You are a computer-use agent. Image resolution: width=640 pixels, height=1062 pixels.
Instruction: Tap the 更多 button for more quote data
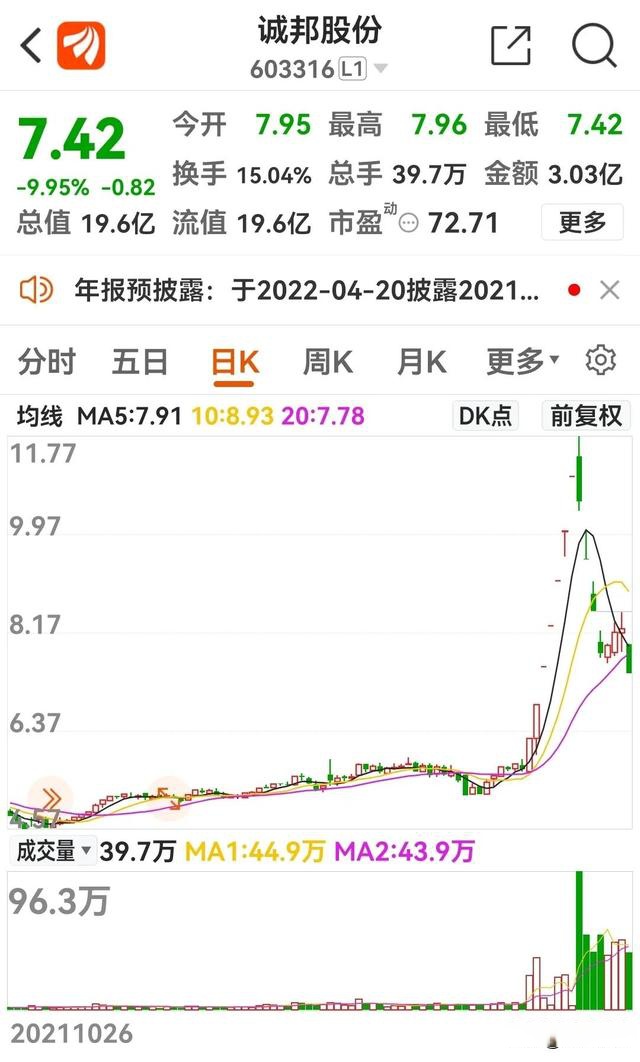pyautogui.click(x=582, y=222)
